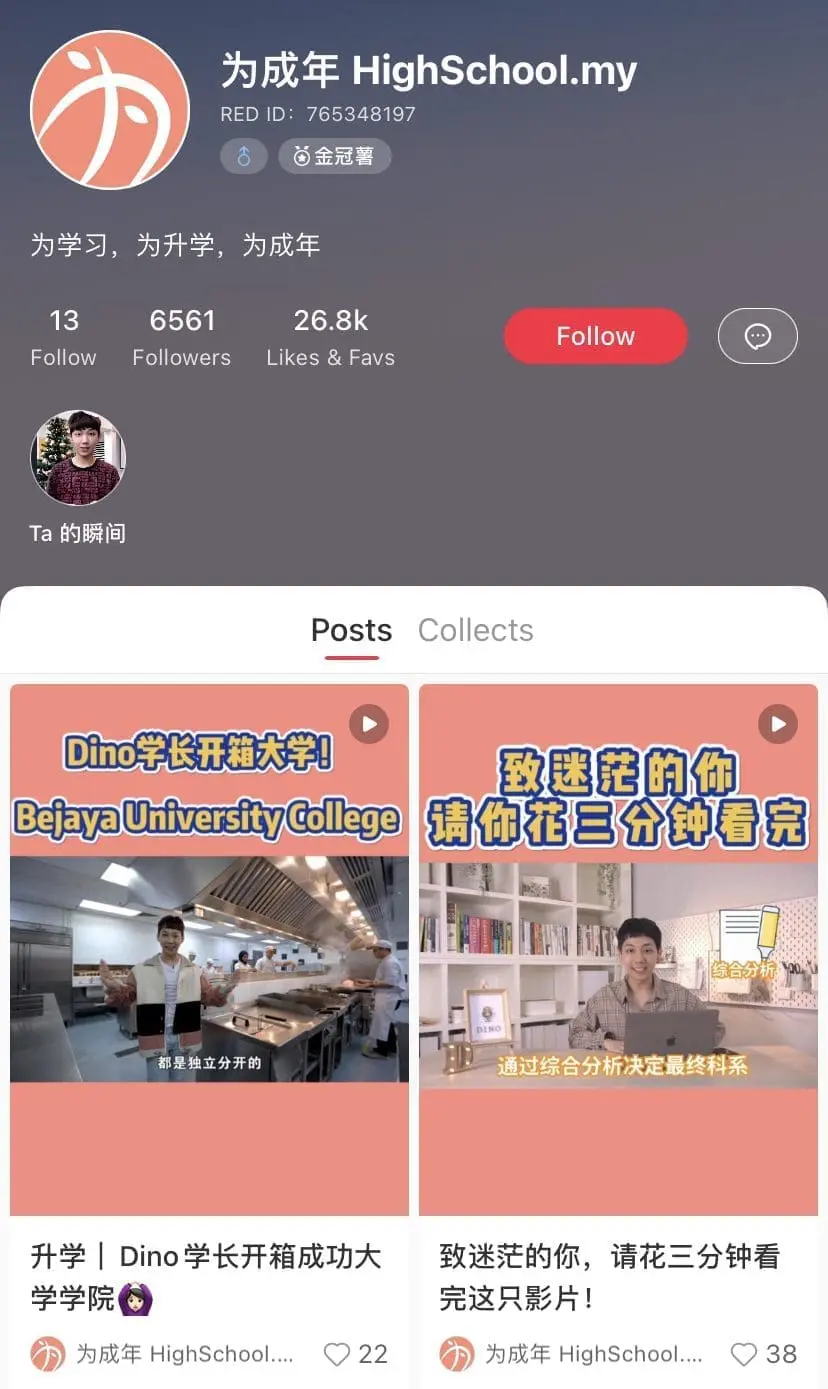This screenshot has height=1389, width=828.
Task: Open the 请你花三分钟看完 post
Action: 618,950
